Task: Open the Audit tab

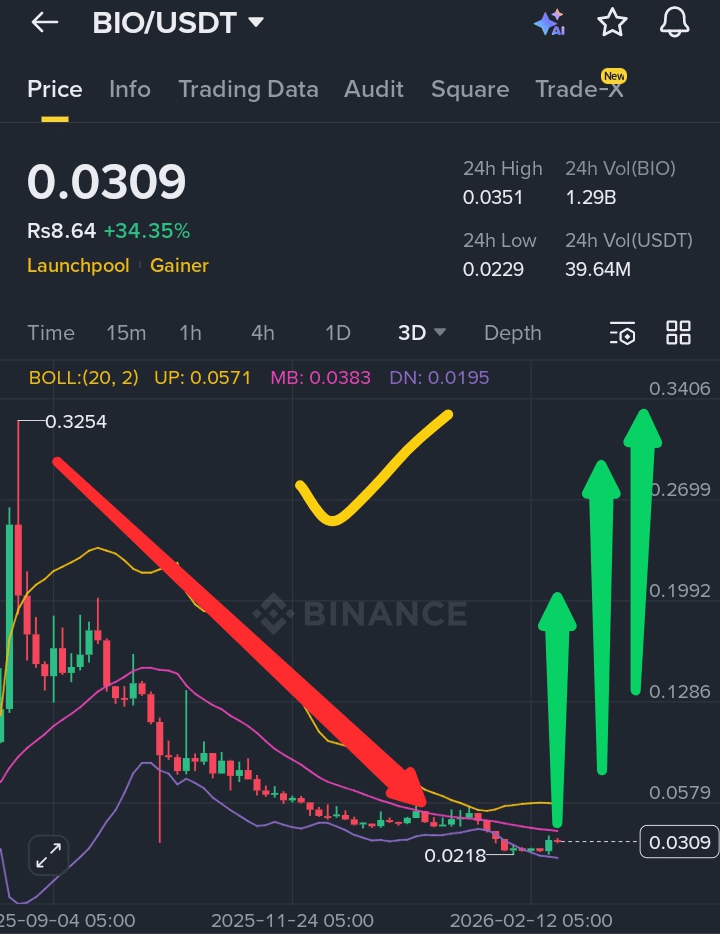Action: pyautogui.click(x=374, y=89)
